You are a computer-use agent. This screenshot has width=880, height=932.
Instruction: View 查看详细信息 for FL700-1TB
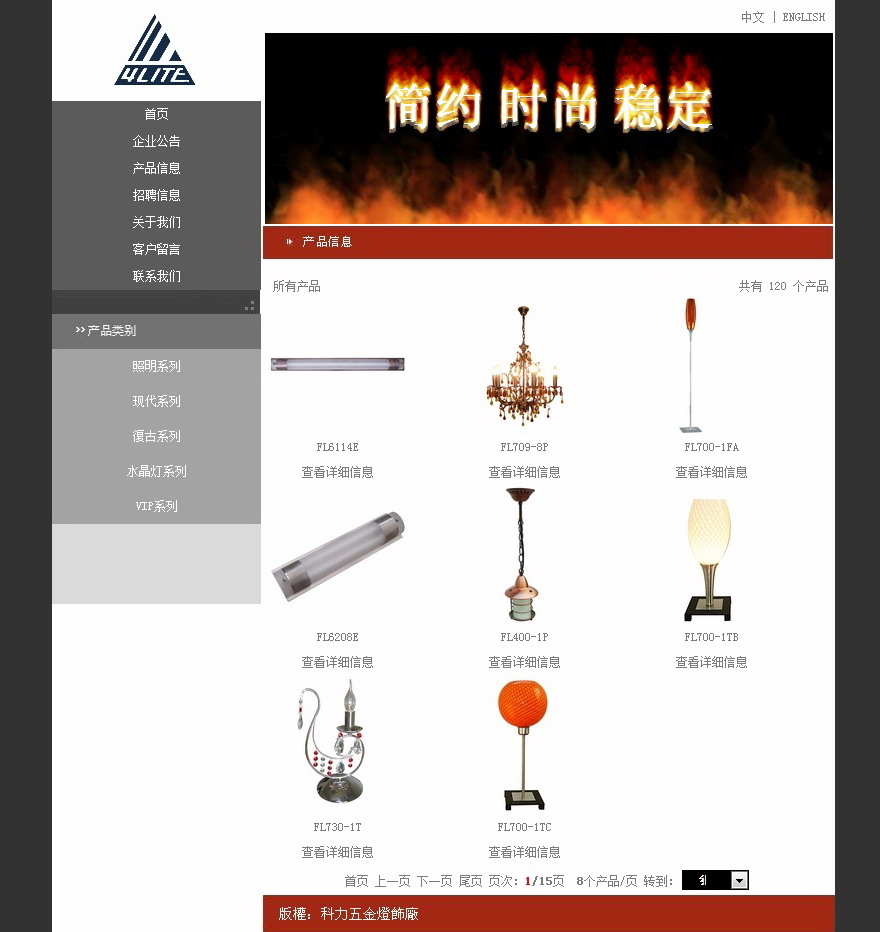click(711, 662)
